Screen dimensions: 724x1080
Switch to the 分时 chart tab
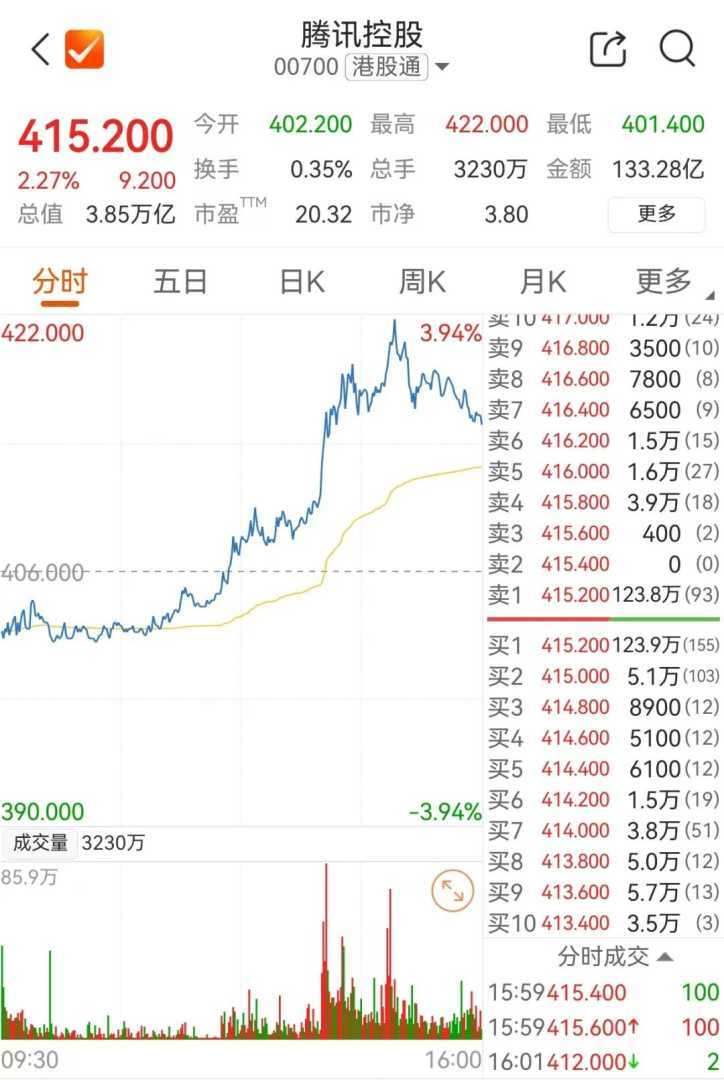tap(60, 282)
